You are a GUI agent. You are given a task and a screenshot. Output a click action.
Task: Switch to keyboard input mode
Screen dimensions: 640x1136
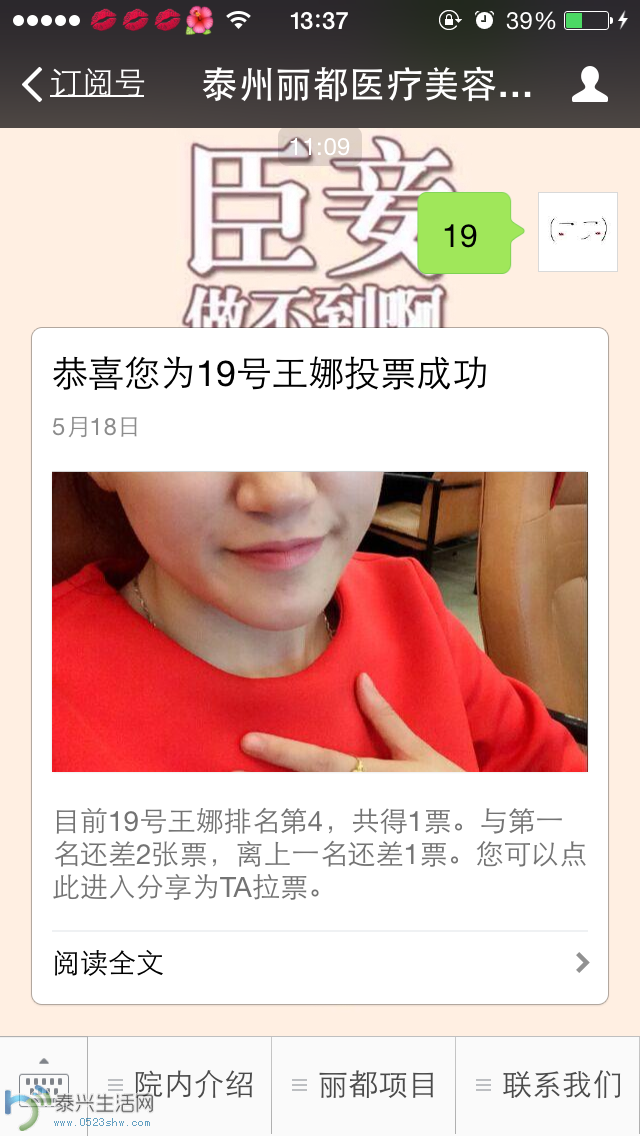tap(44, 1084)
